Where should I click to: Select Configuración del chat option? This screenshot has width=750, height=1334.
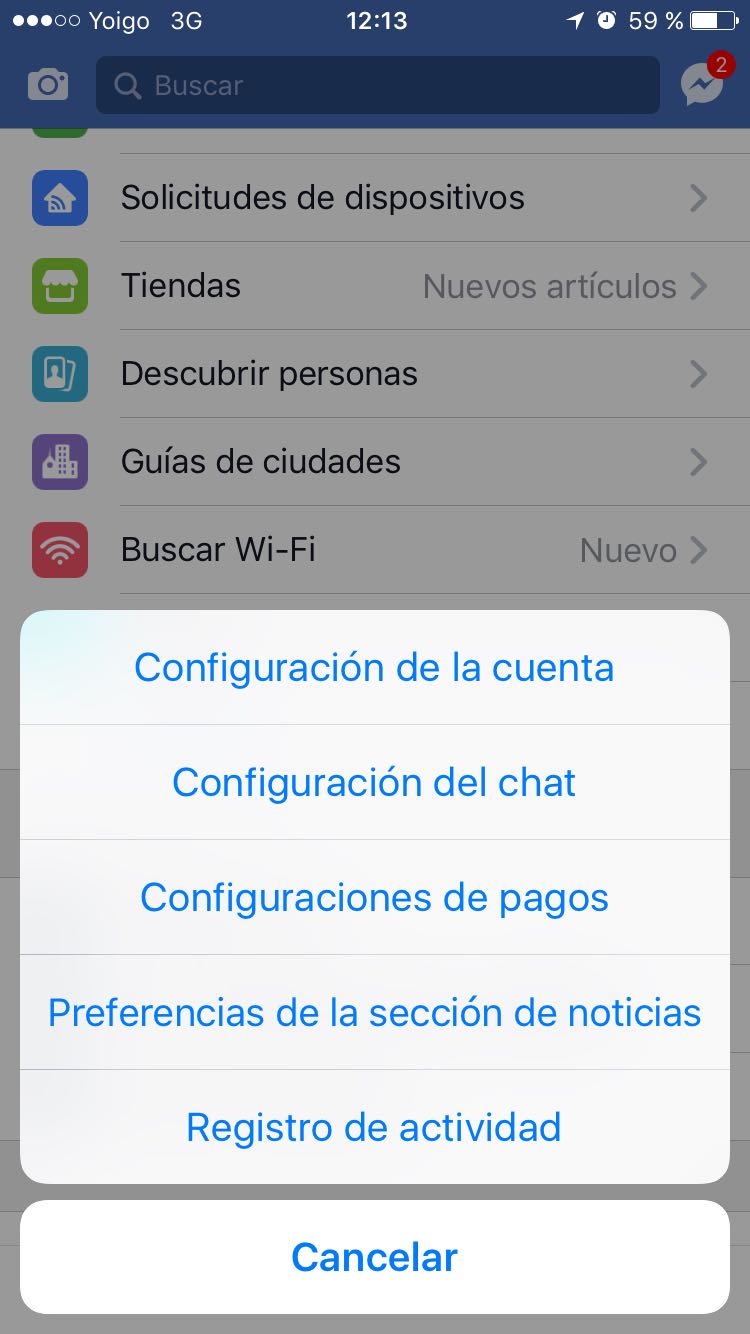click(x=375, y=783)
